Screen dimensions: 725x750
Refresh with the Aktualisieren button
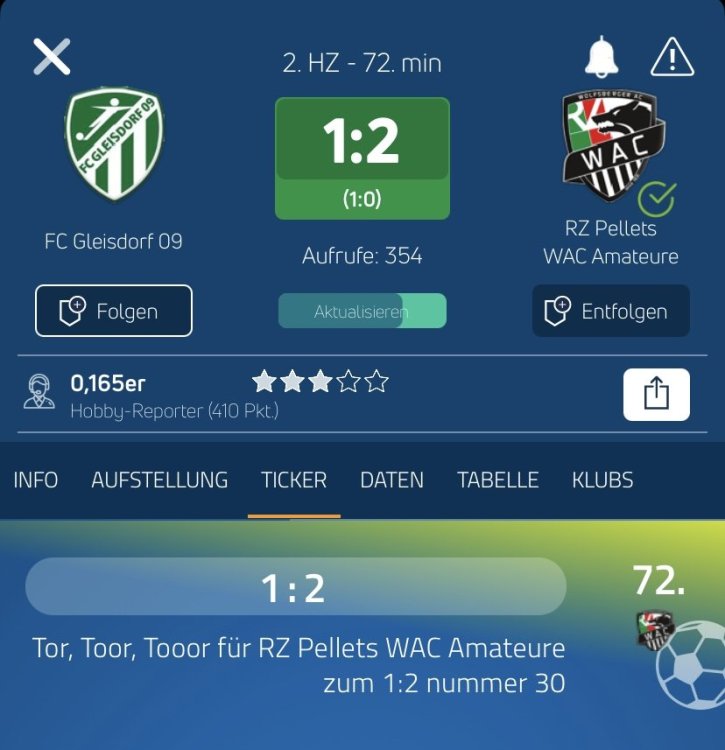coord(362,311)
